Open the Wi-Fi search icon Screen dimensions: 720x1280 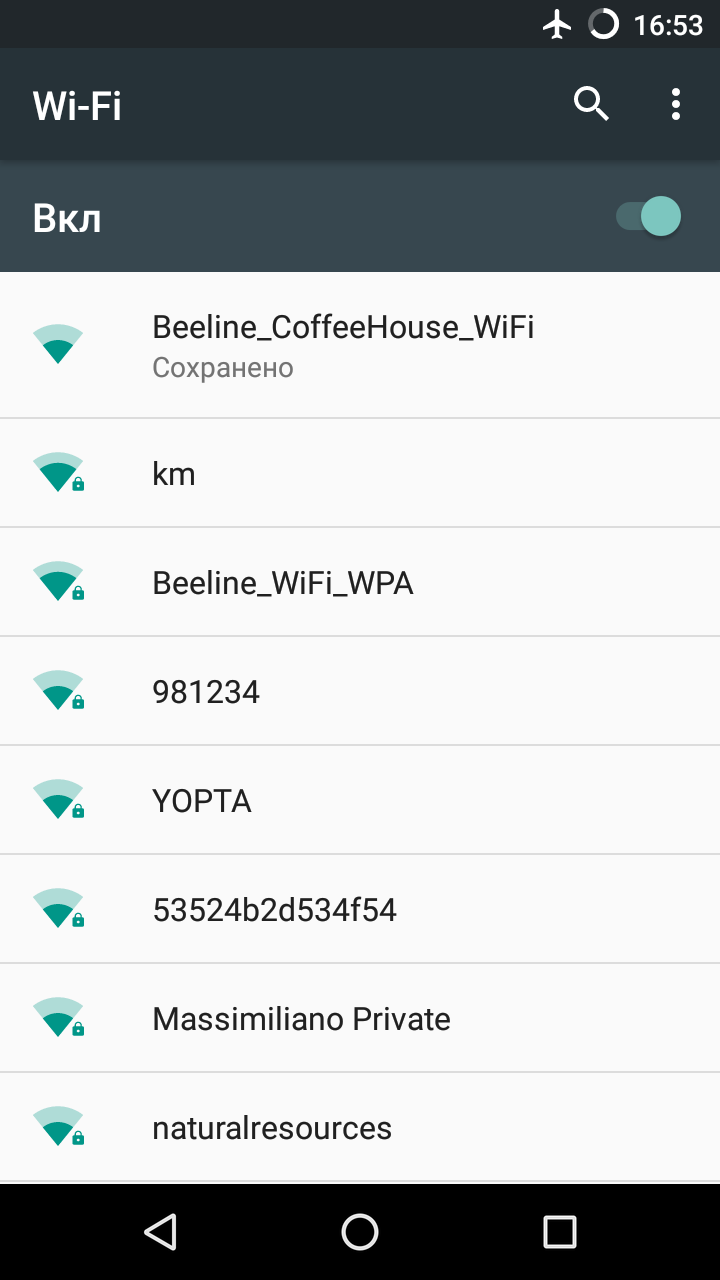tap(591, 104)
